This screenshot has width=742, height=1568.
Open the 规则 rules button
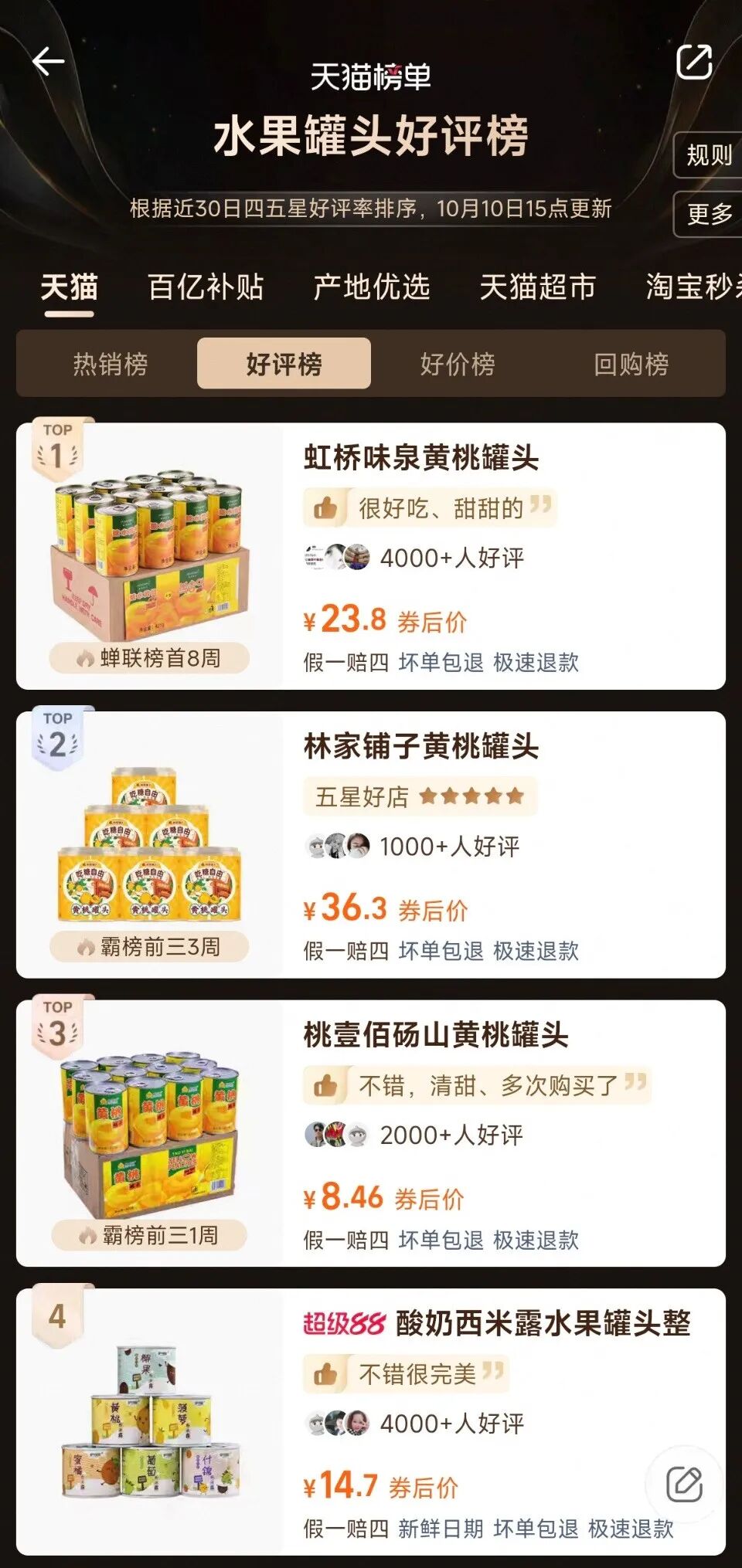[x=708, y=155]
